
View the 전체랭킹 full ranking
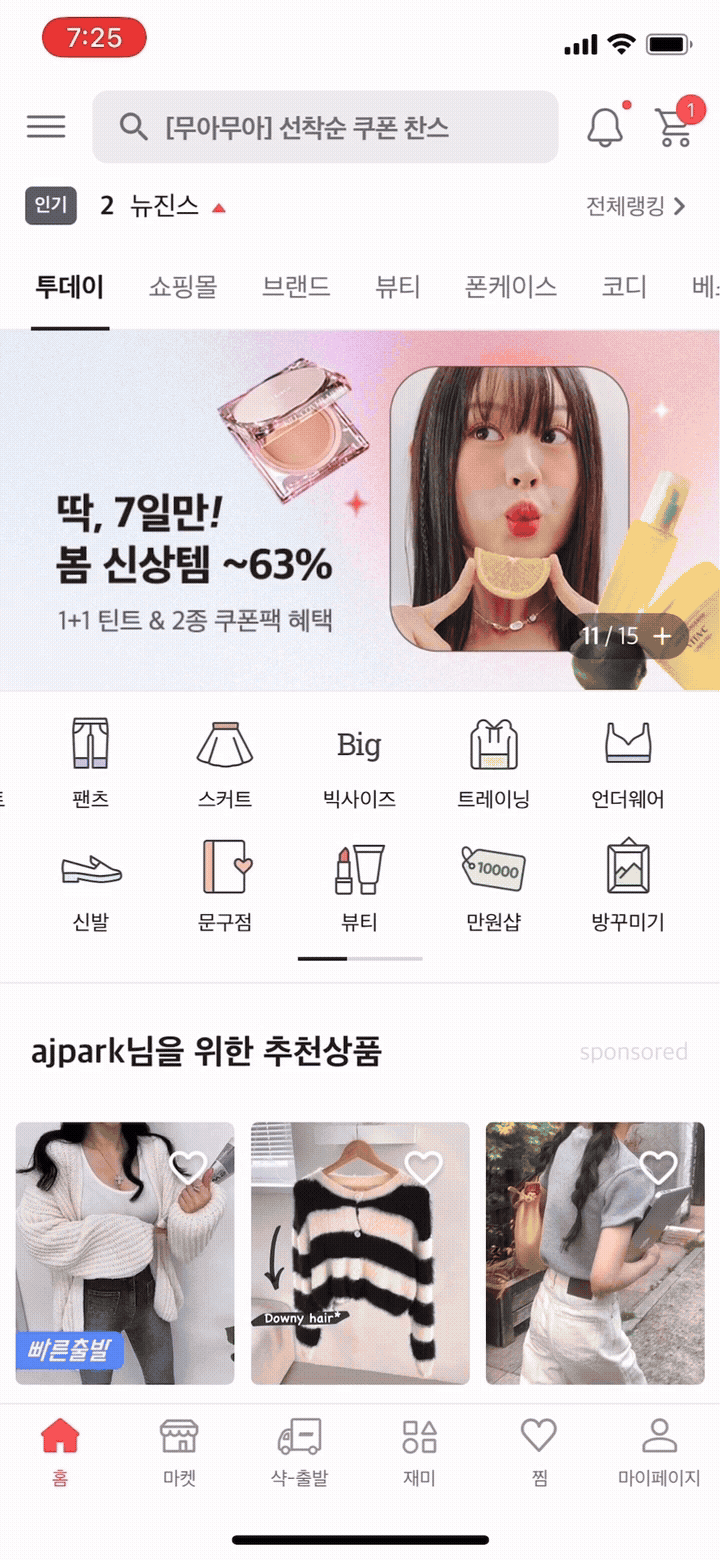(x=636, y=207)
